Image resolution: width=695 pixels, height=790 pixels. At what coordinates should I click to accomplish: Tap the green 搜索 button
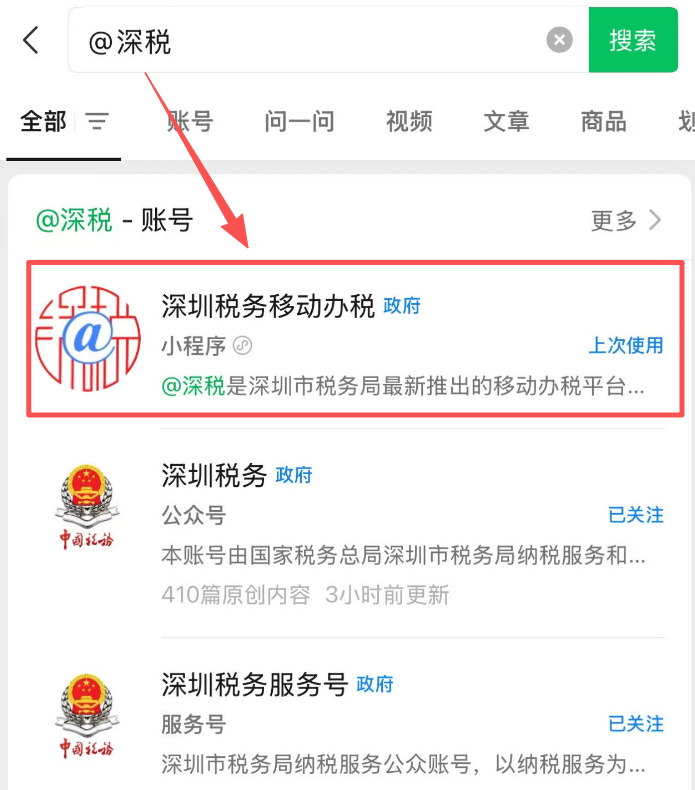(633, 40)
